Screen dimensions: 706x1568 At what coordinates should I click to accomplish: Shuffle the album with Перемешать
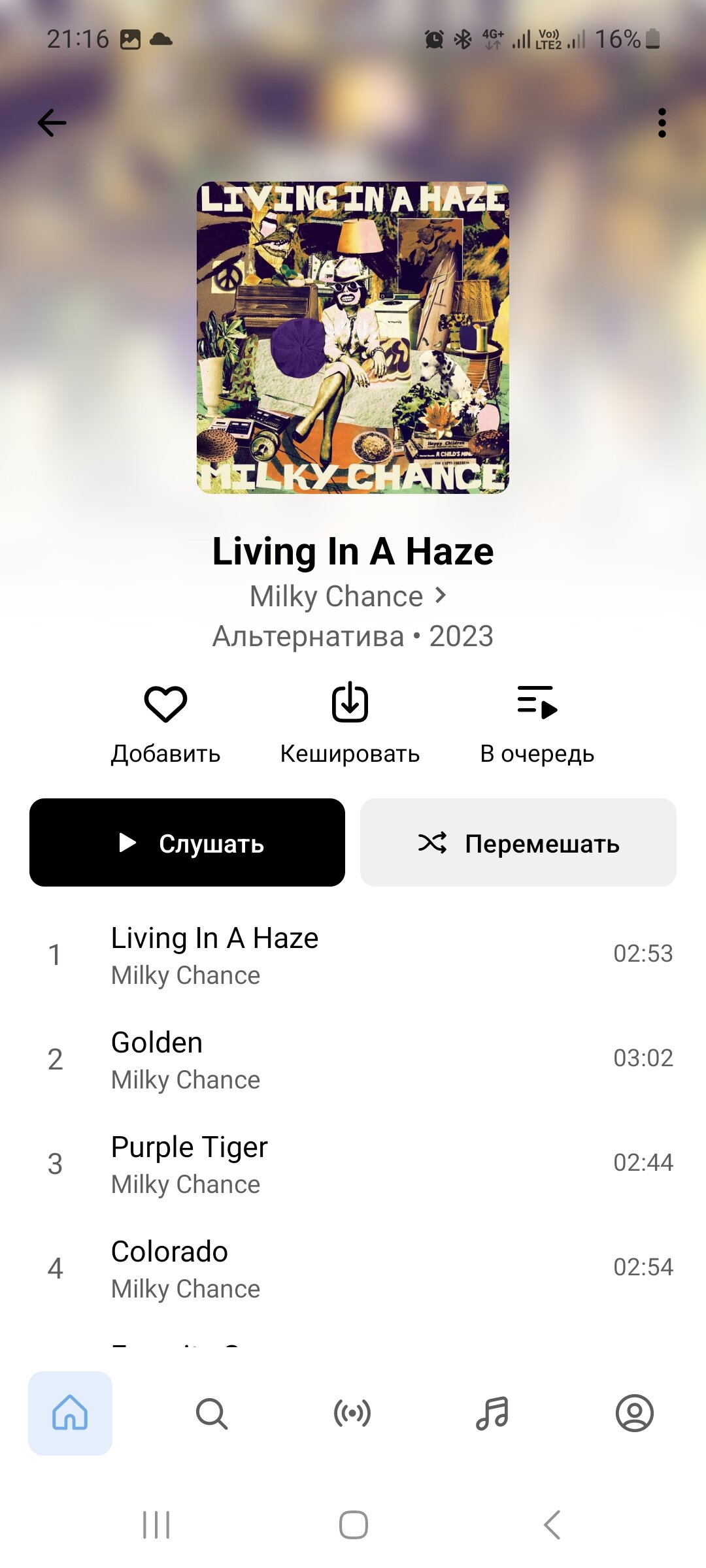518,843
